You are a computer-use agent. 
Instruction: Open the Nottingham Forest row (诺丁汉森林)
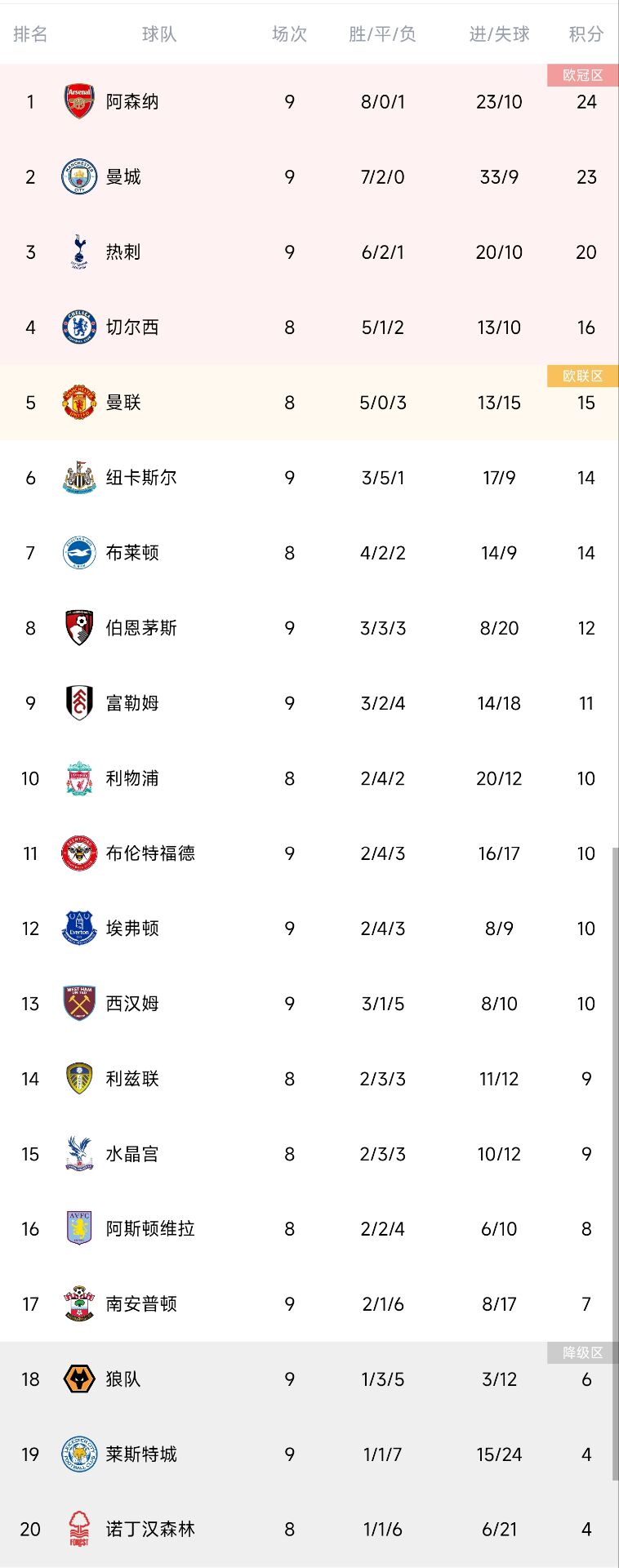click(150, 1530)
